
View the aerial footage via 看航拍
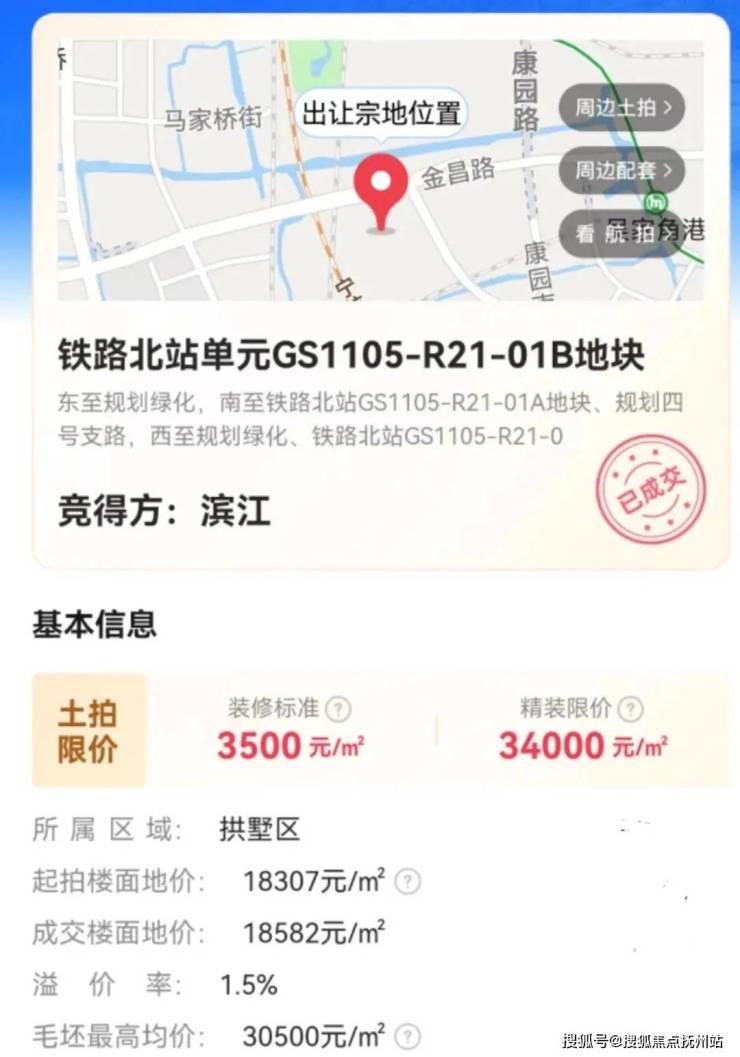coord(619,233)
